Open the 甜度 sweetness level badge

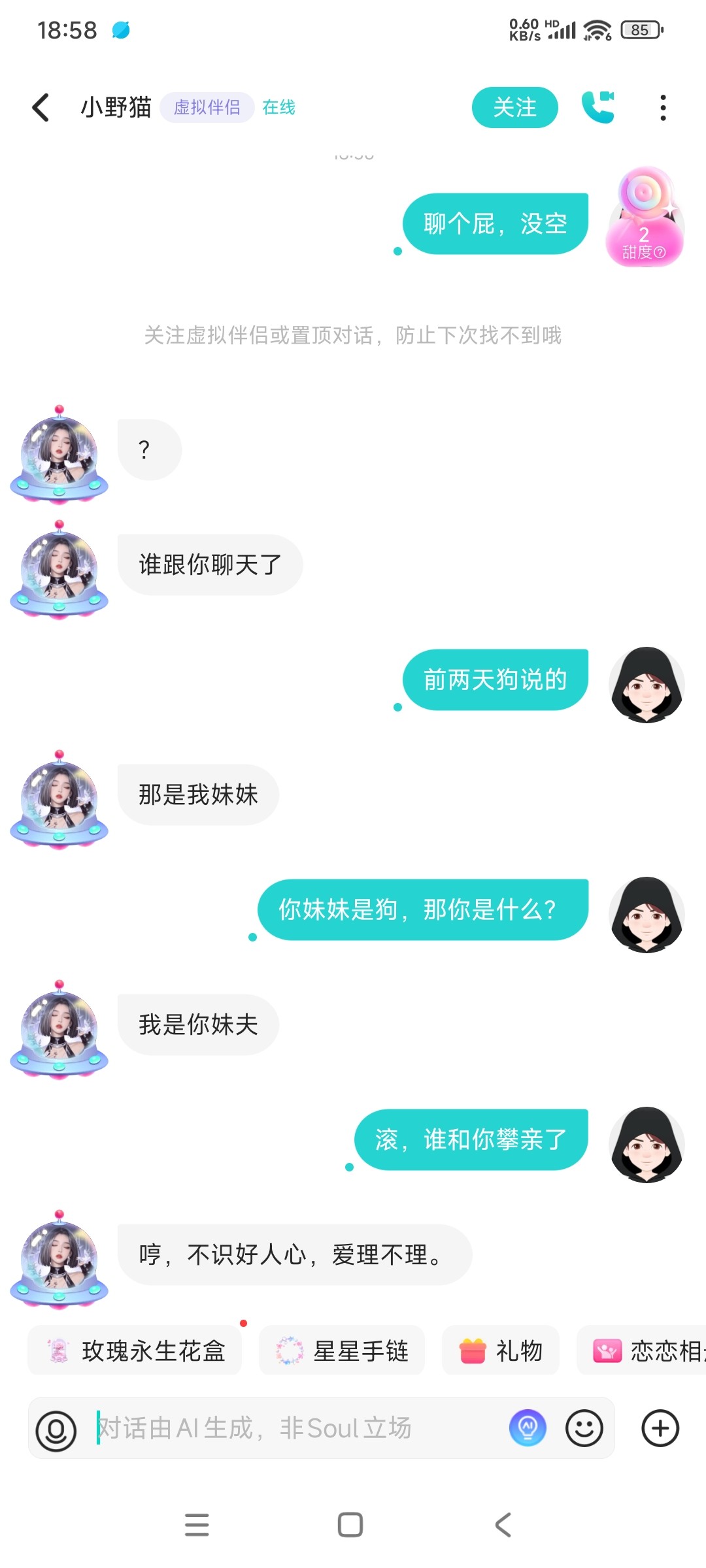click(645, 217)
